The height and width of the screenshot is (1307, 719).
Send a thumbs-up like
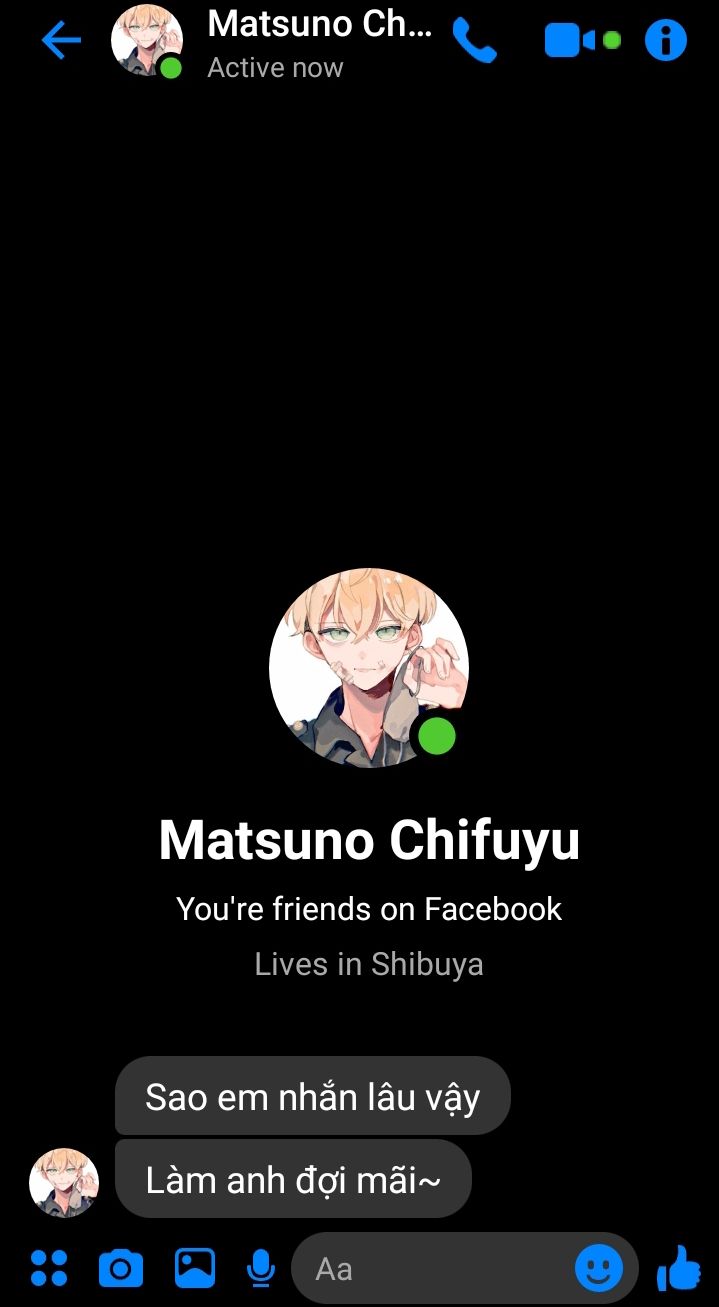[679, 1268]
